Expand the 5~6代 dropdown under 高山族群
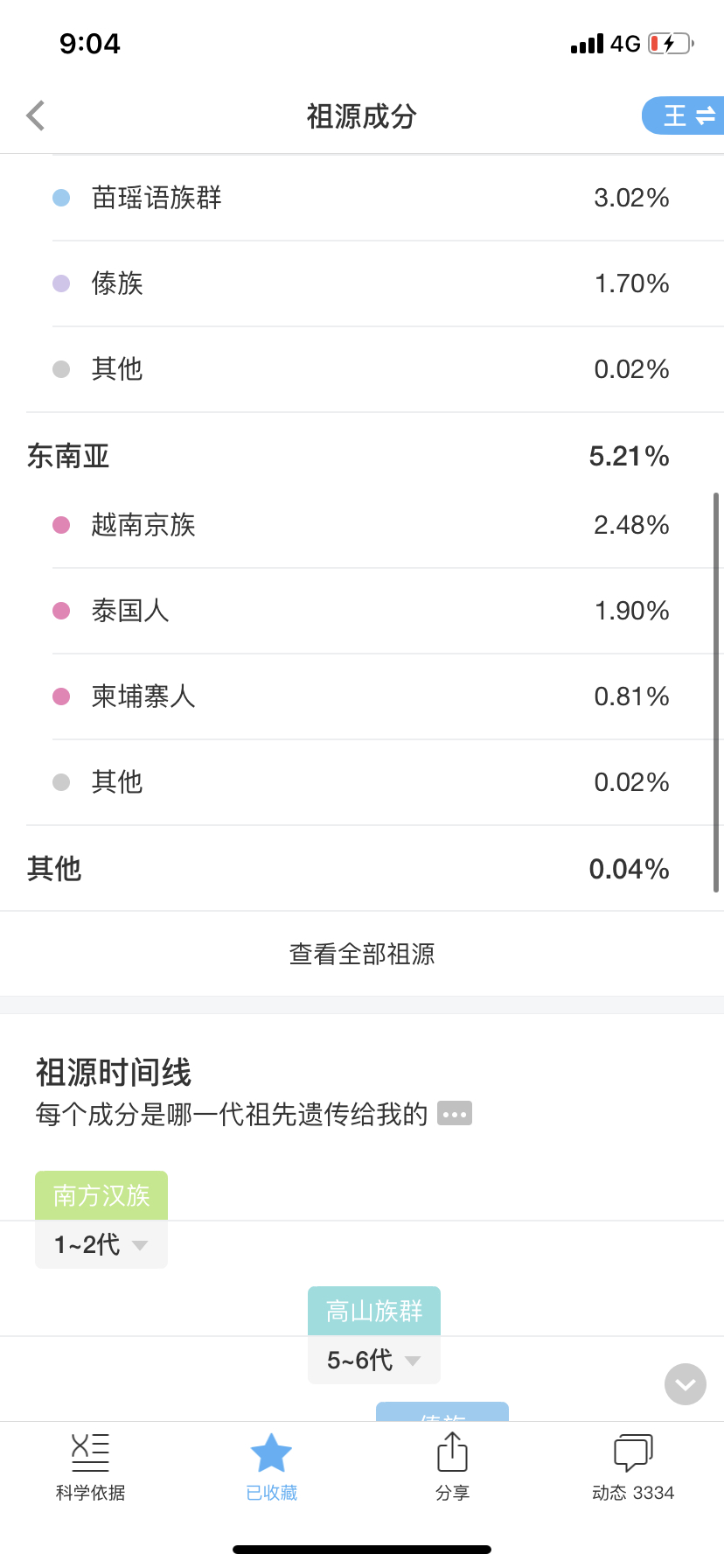The width and height of the screenshot is (724, 1568). coord(374,1360)
